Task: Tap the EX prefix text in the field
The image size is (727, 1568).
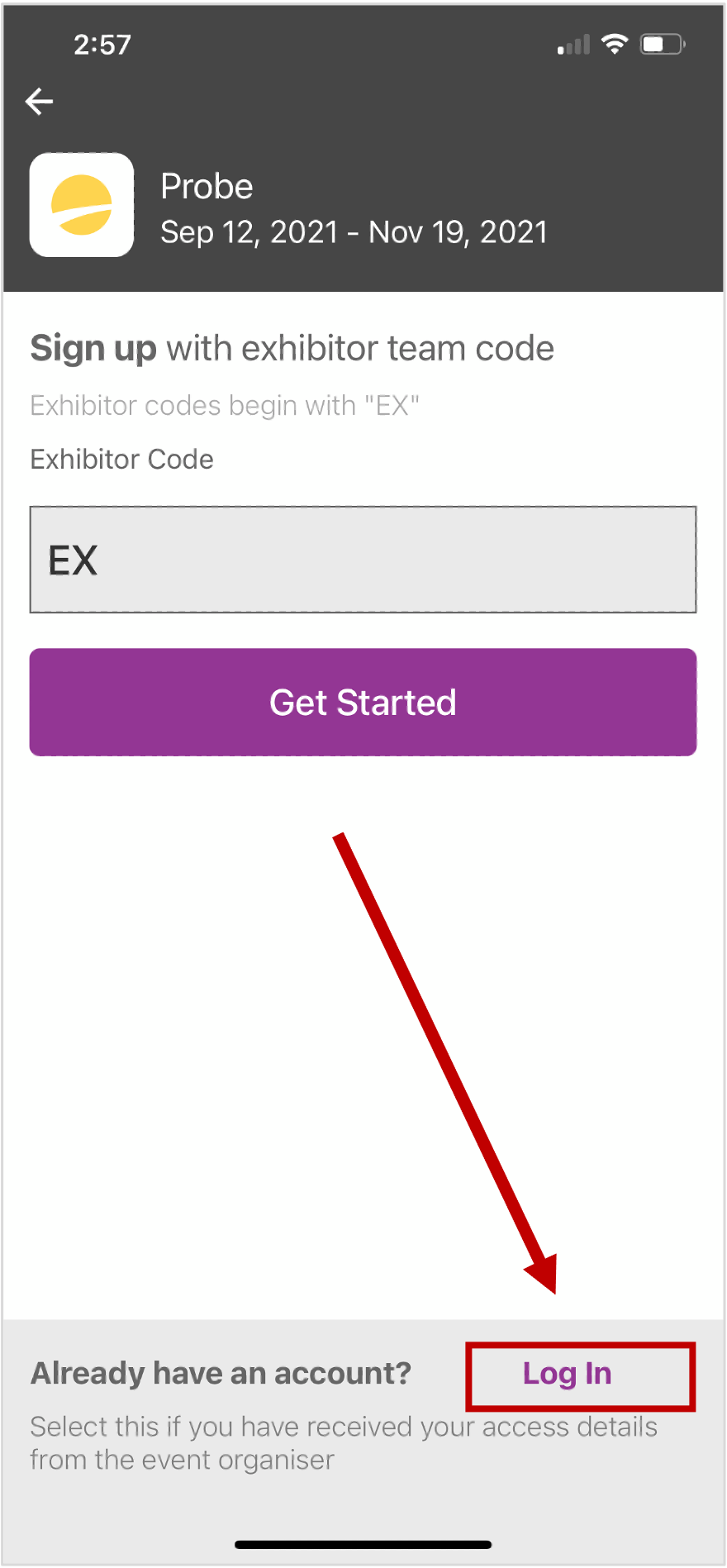Action: [x=73, y=560]
